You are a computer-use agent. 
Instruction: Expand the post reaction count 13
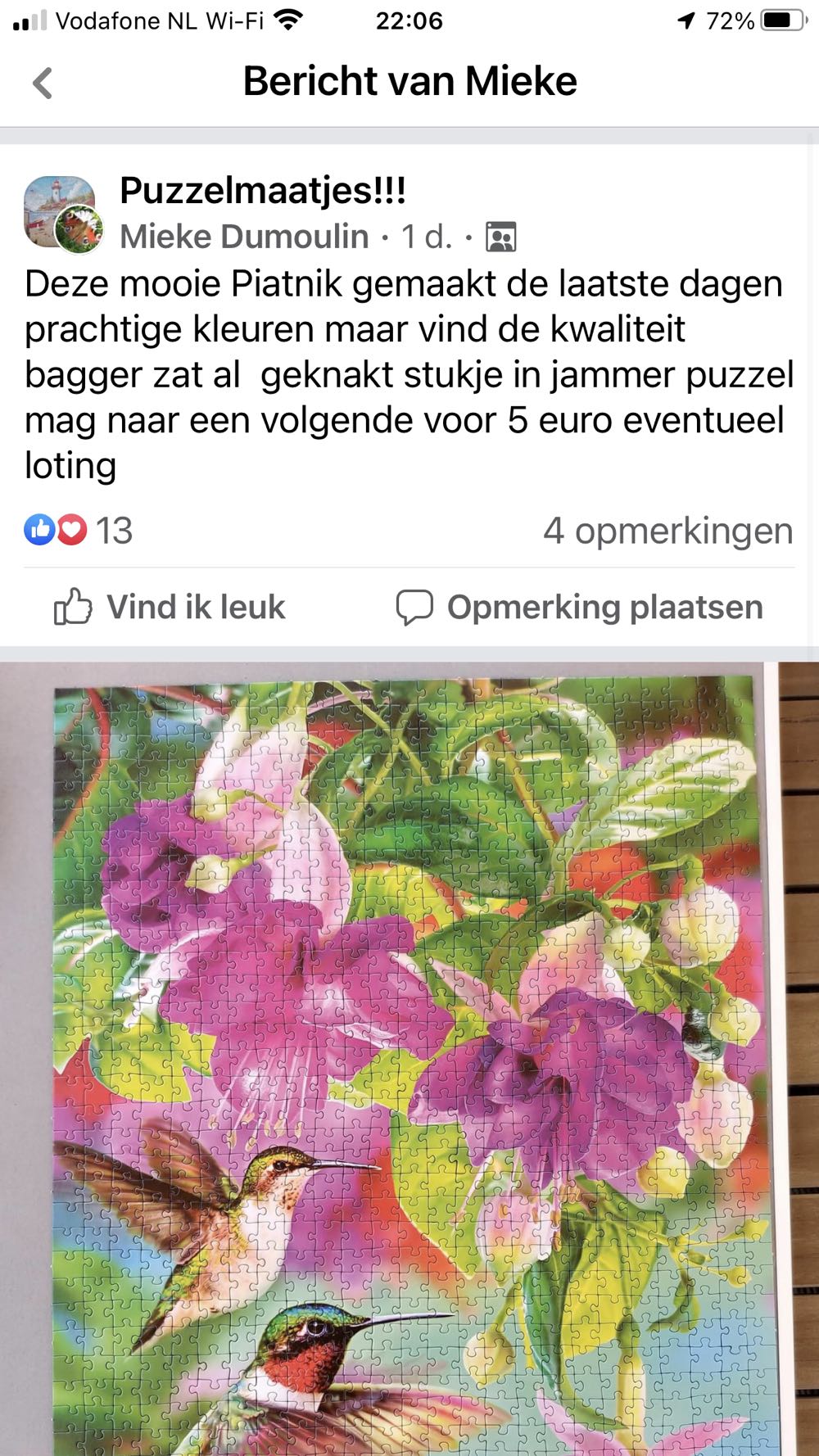114,531
